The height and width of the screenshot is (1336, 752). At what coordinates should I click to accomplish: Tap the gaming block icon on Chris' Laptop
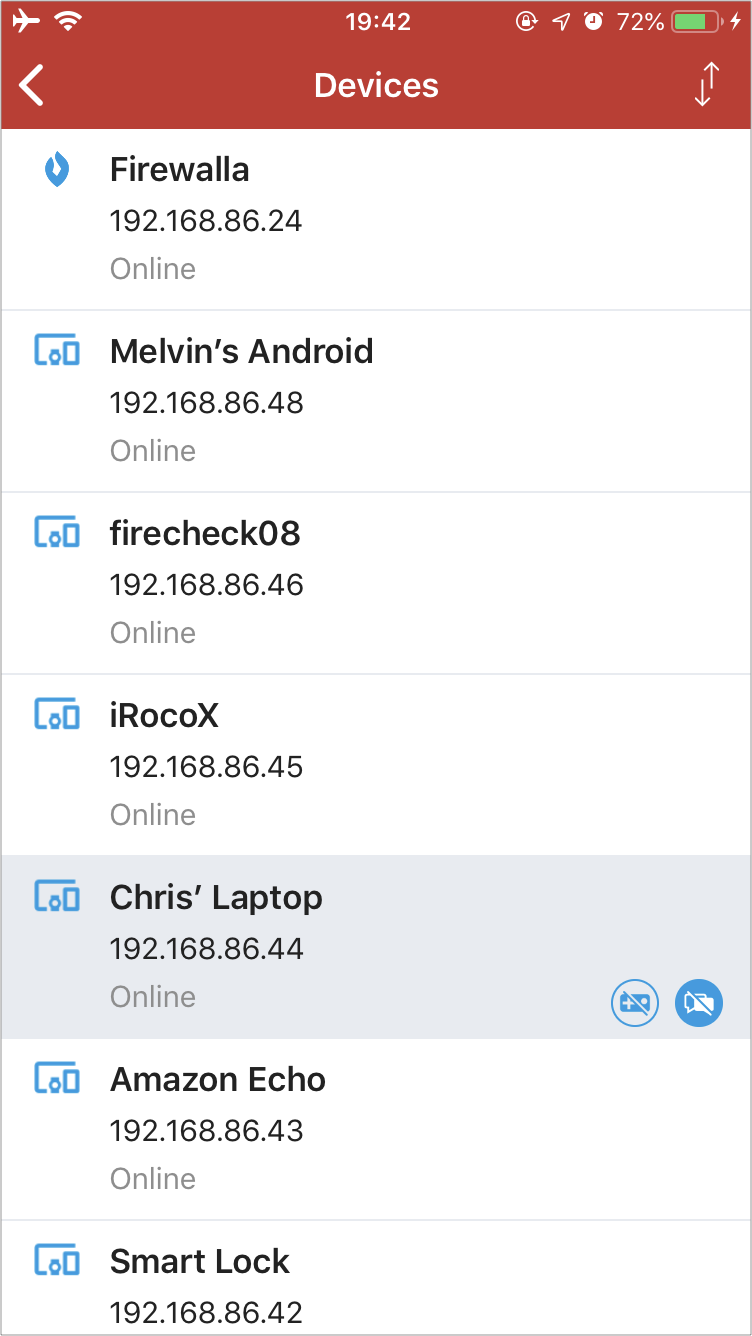click(635, 1003)
